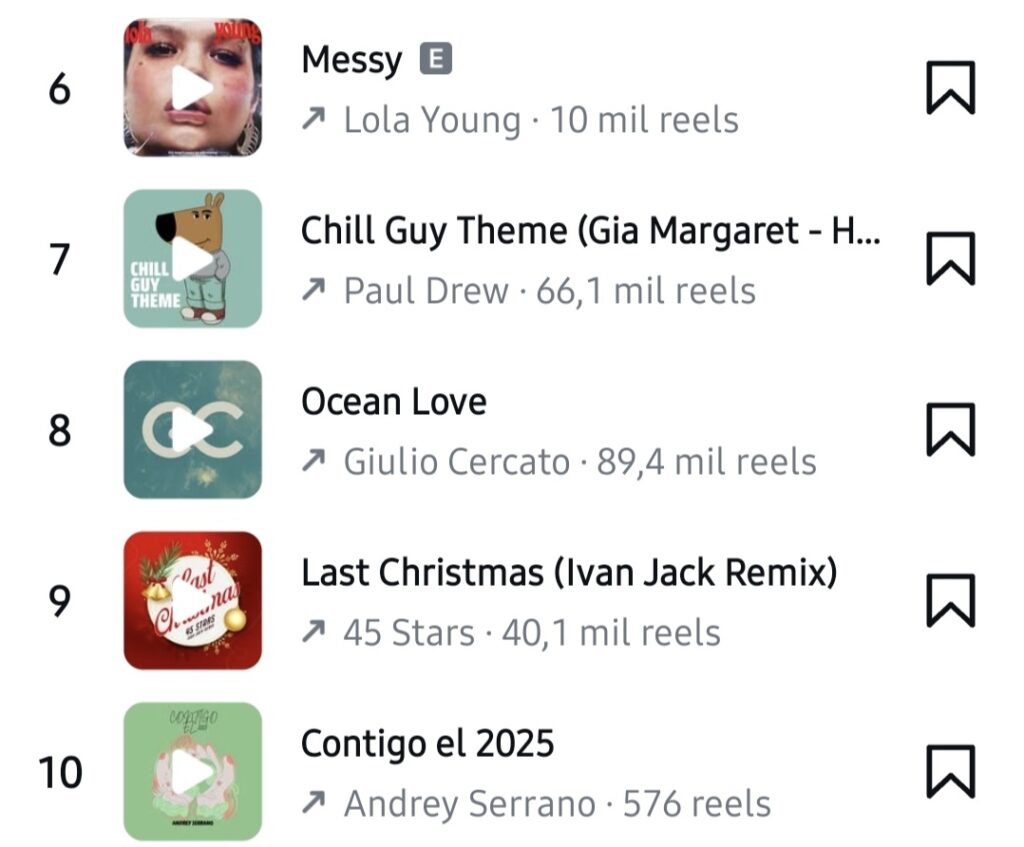Bookmark Last Christmas (Ivan Jack Remix)
The width and height of the screenshot is (1024, 847).
pyautogui.click(x=949, y=601)
